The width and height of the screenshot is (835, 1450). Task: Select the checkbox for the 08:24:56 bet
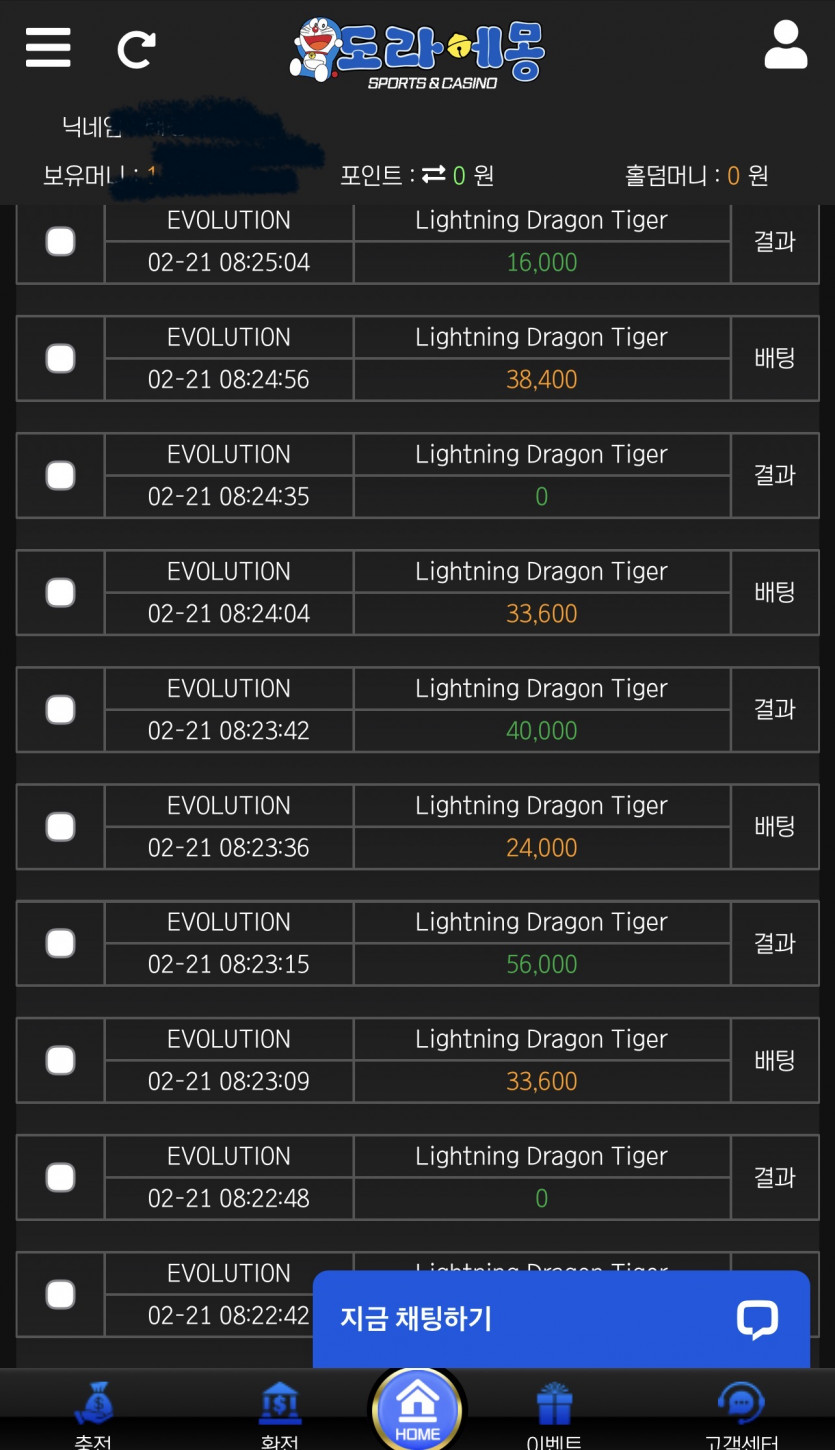tap(61, 358)
